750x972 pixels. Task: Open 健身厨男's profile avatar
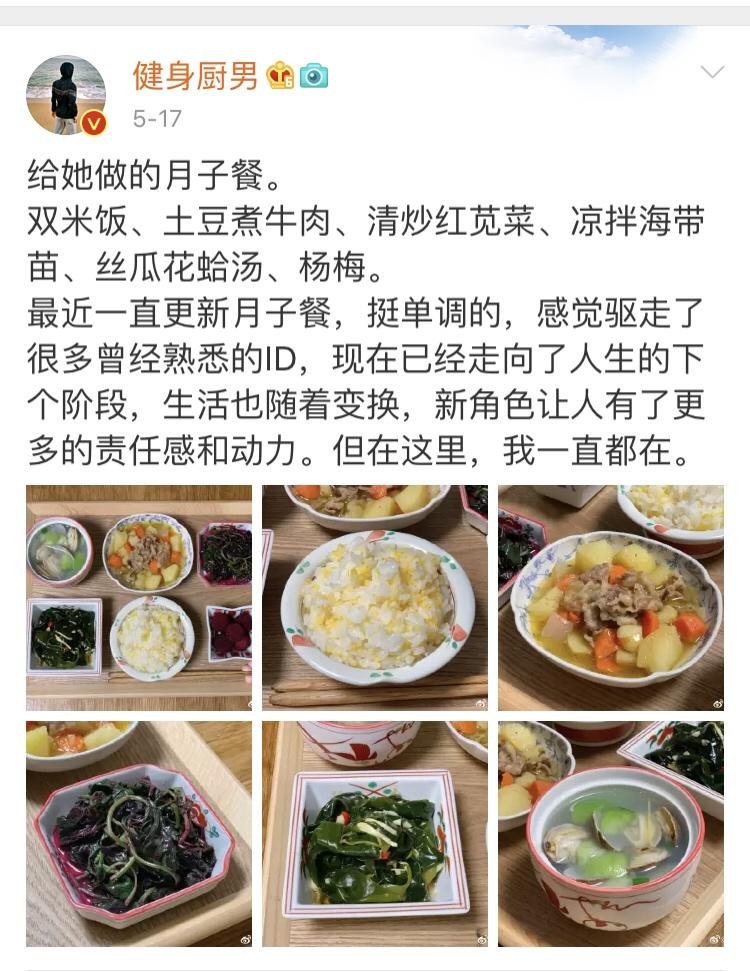coord(65,95)
